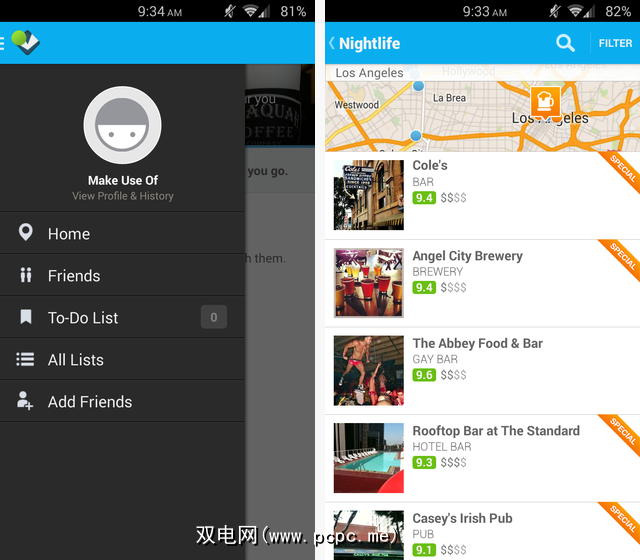
Task: Open the Filter options
Action: [615, 43]
